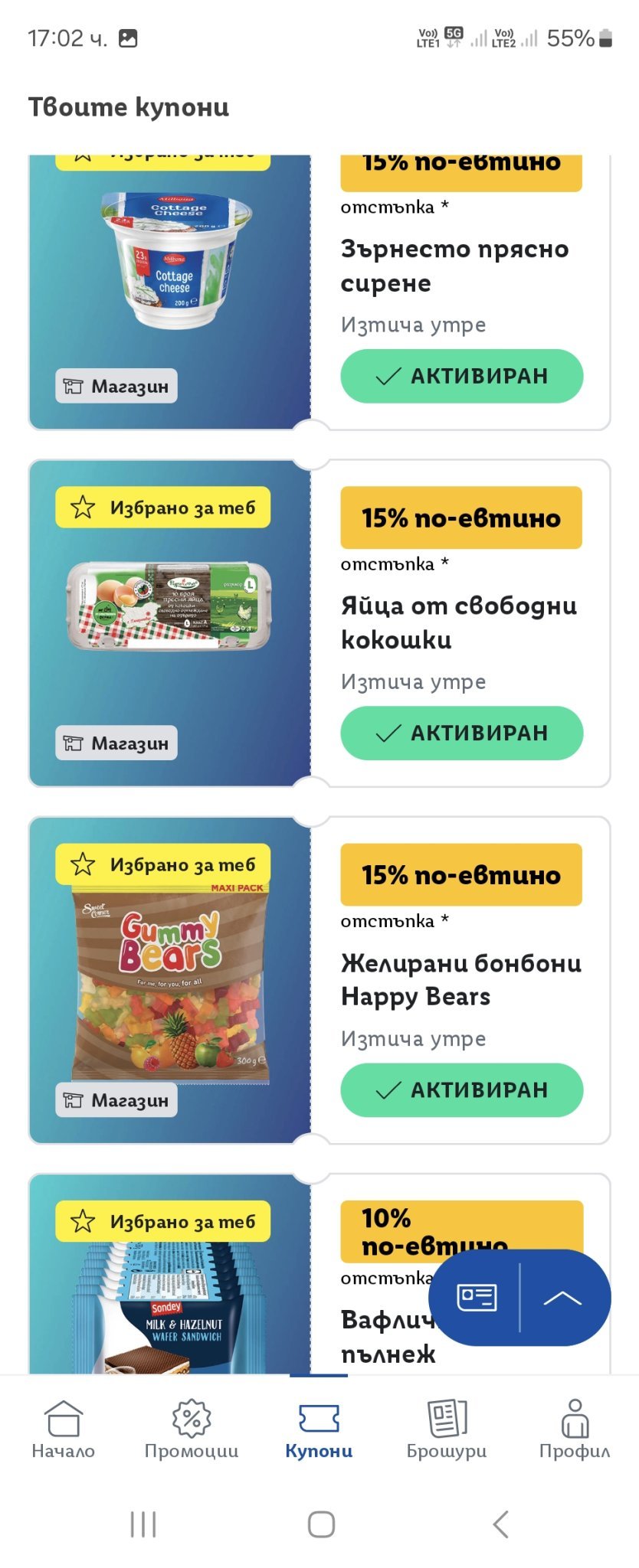
Task: Tap АКТИВИРАН on the Яйца от свободни кокошки coupon
Action: pyautogui.click(x=461, y=733)
